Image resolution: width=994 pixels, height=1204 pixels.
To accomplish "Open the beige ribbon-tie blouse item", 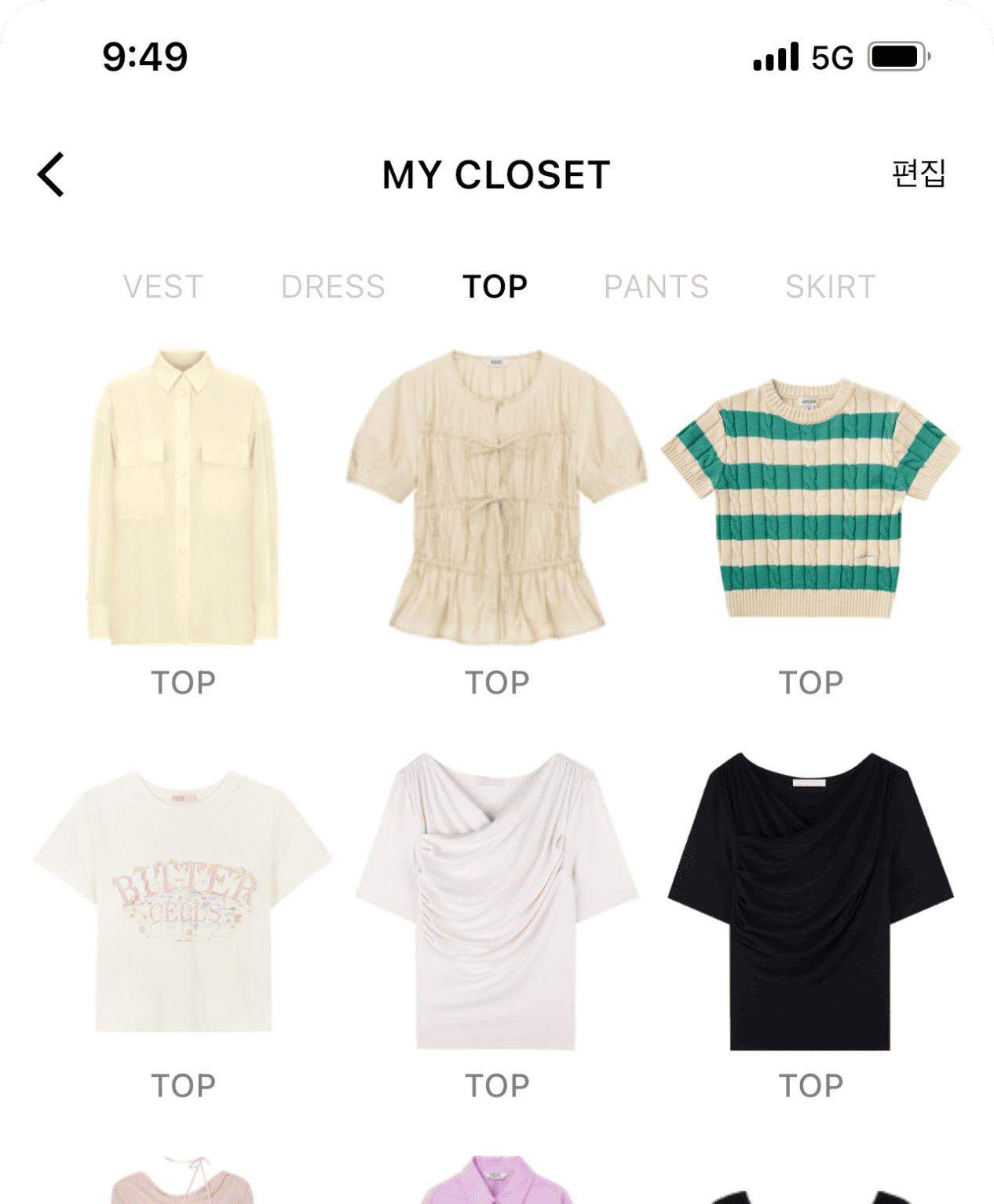I will (497, 499).
